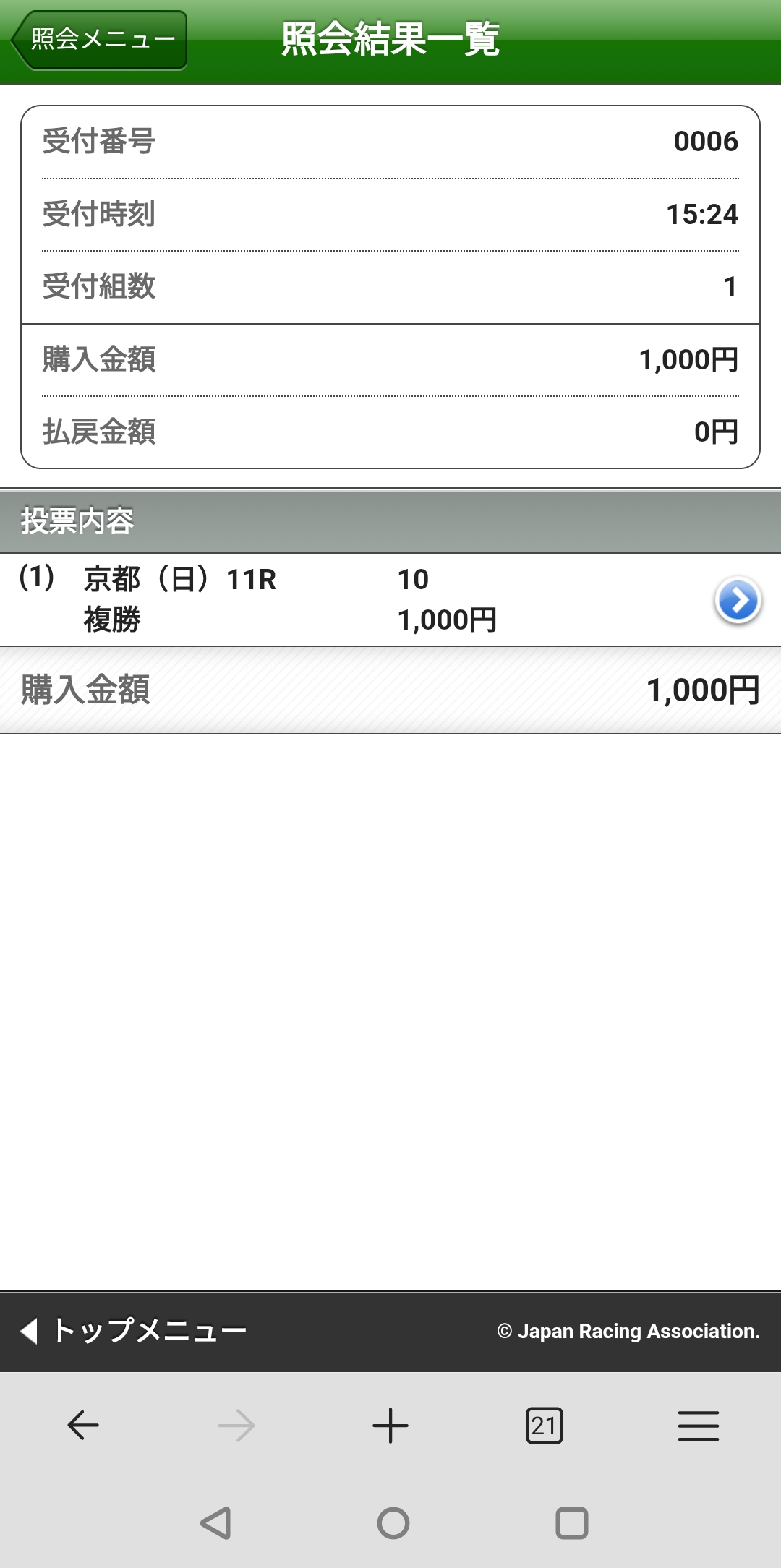Open details for the 京都 11R 複勝 bet
Viewport: 781px width, 1568px height.
point(738,600)
